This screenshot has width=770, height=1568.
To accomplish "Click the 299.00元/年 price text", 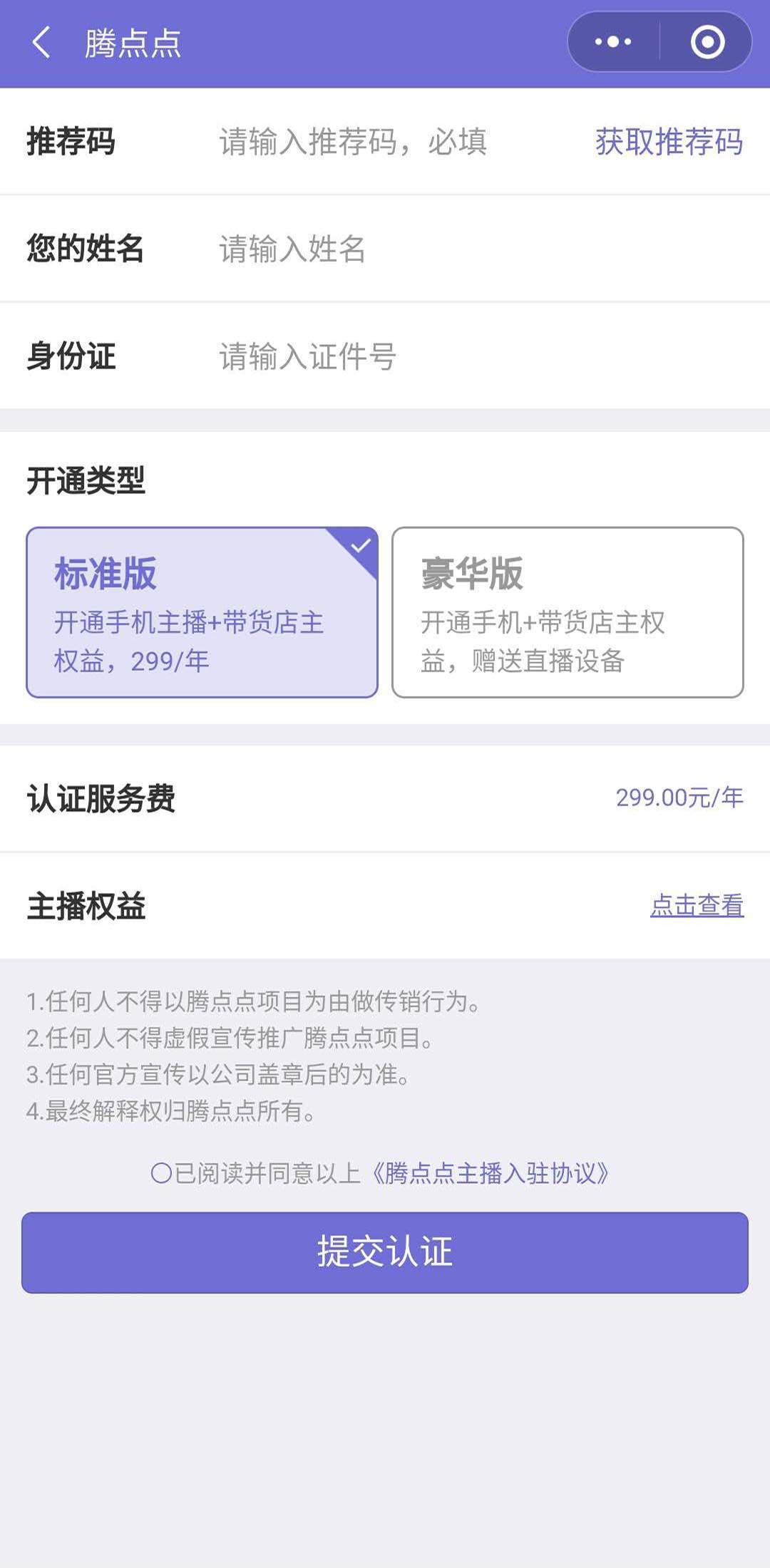I will pyautogui.click(x=679, y=798).
